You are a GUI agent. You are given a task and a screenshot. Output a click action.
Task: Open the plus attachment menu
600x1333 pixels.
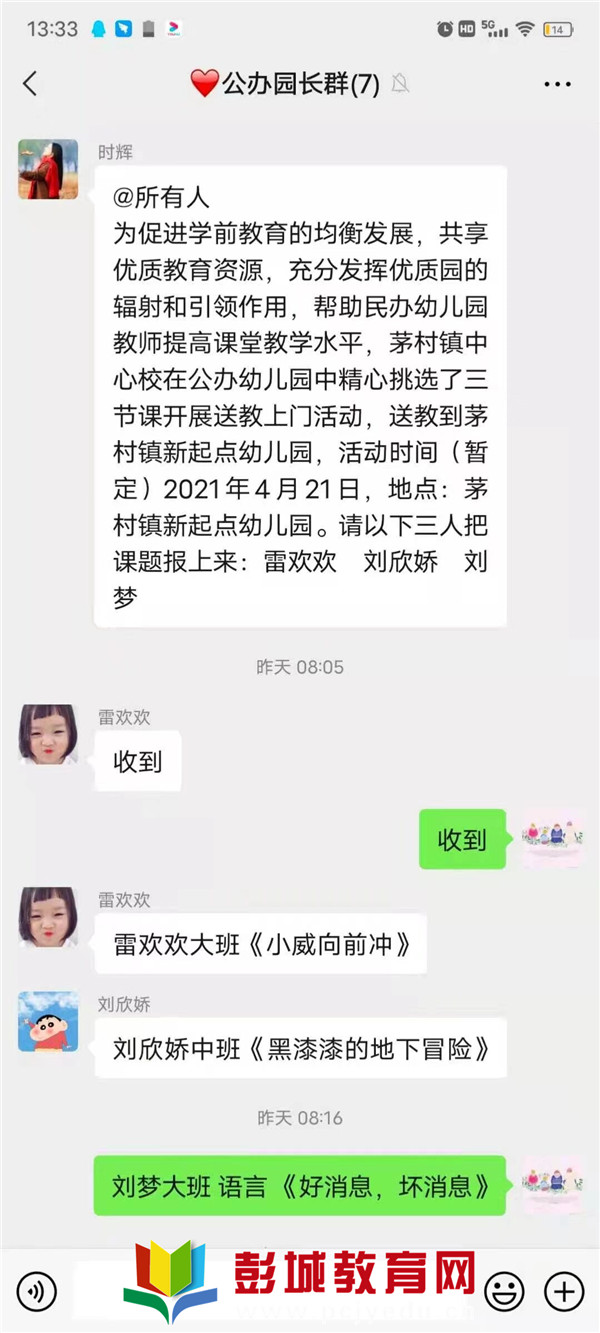[x=564, y=1292]
